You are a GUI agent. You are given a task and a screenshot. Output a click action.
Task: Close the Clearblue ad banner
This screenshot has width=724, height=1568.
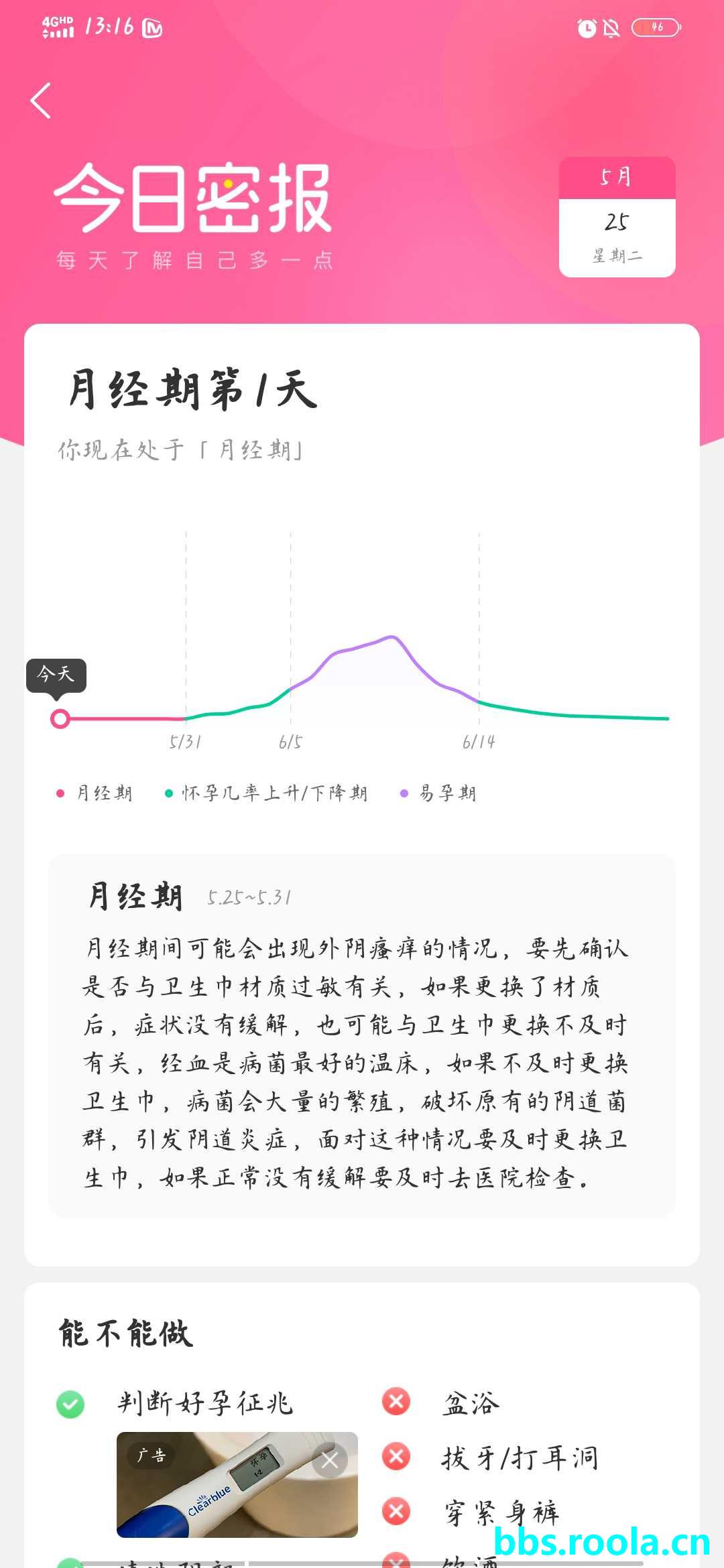tap(330, 1460)
